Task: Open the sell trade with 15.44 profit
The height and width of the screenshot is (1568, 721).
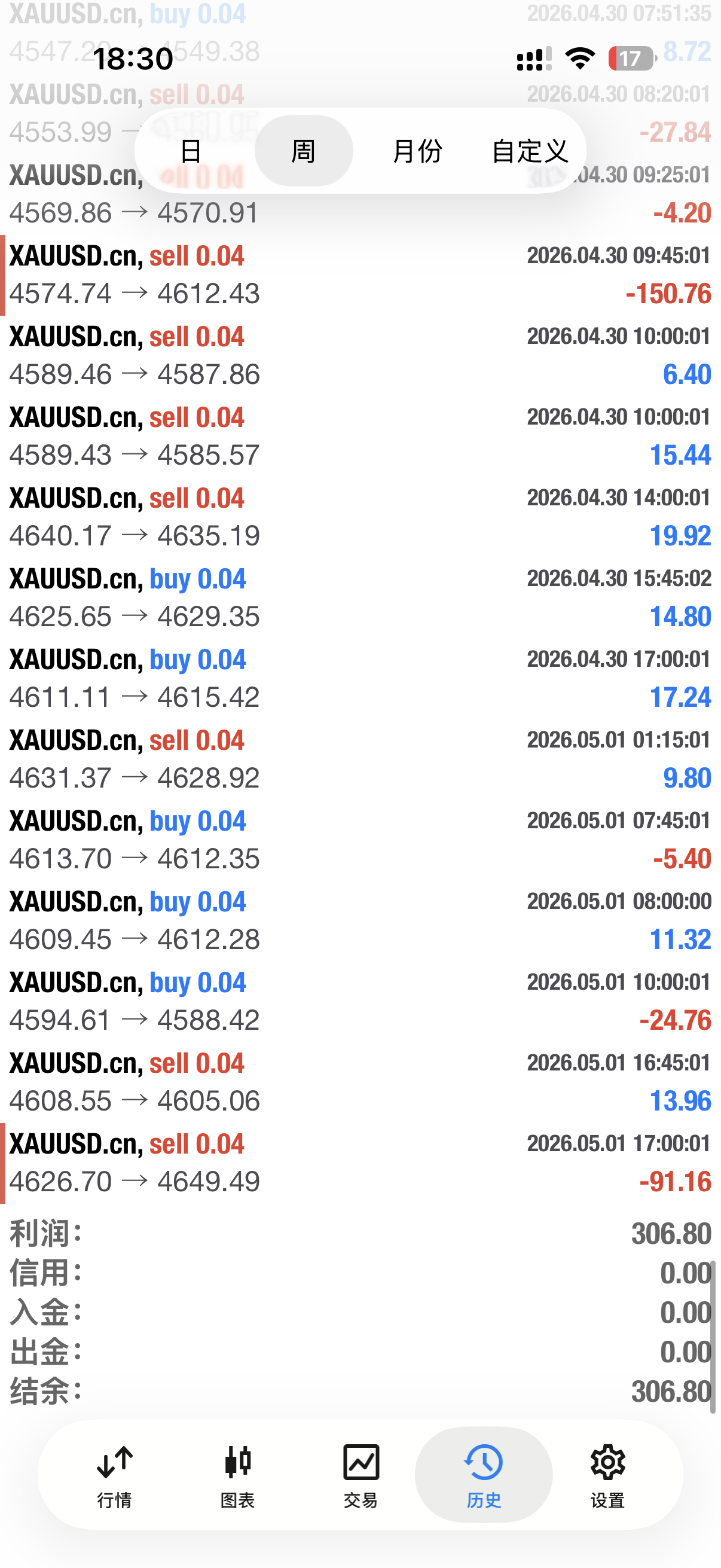Action: coord(360,437)
